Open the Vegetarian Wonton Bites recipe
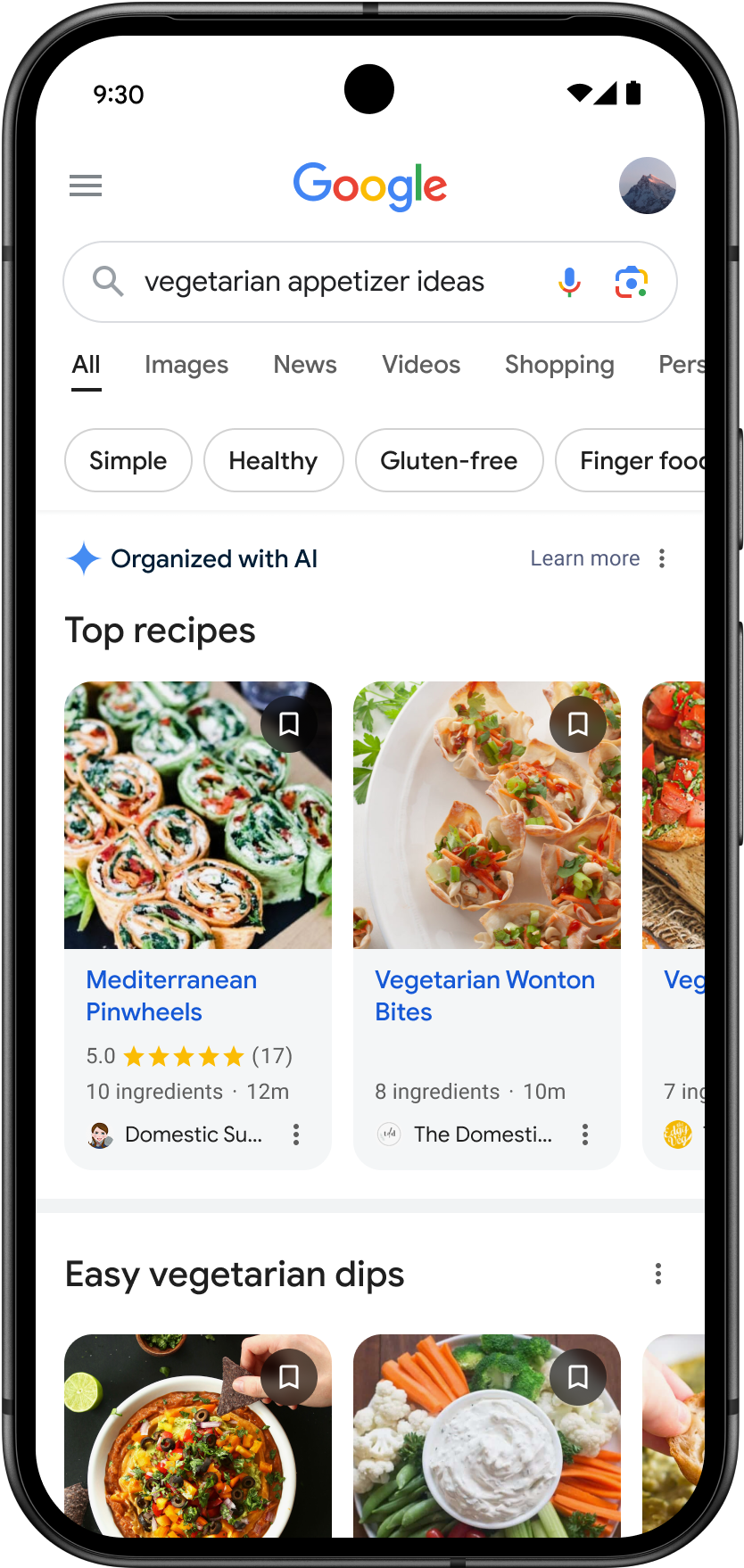The width and height of the screenshot is (744, 1568). [484, 995]
